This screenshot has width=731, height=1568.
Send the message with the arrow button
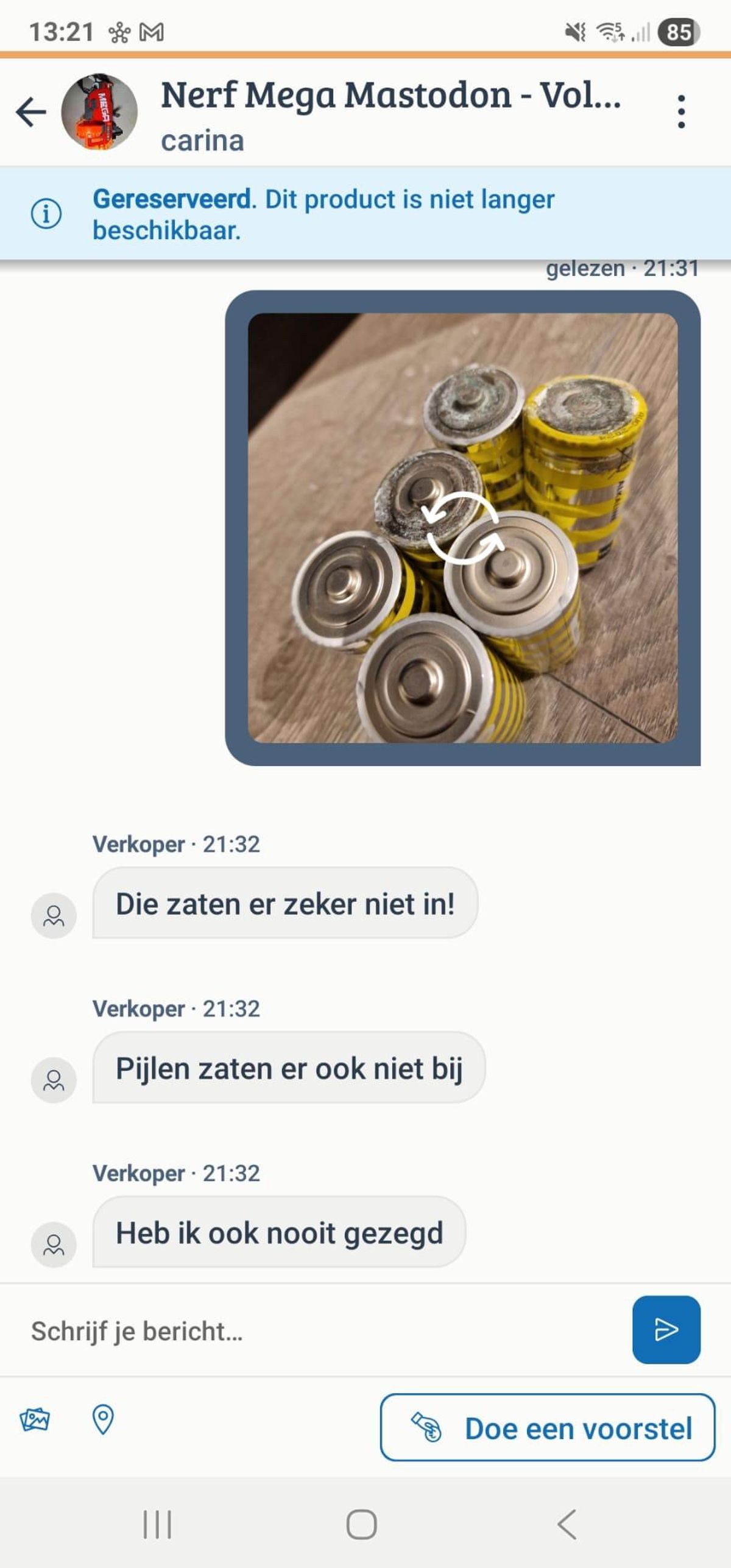coord(666,1330)
